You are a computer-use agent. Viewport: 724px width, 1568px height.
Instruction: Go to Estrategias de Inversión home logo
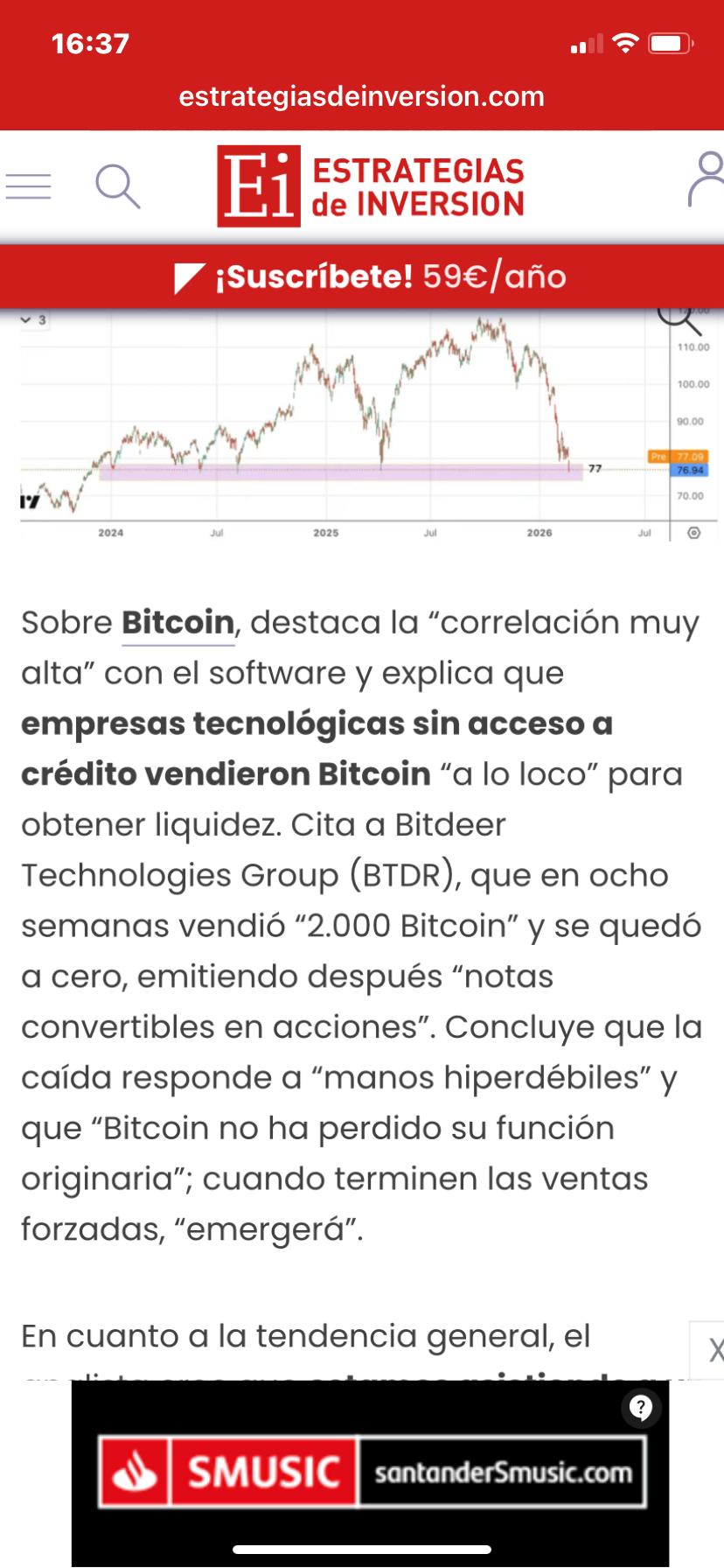[x=371, y=186]
